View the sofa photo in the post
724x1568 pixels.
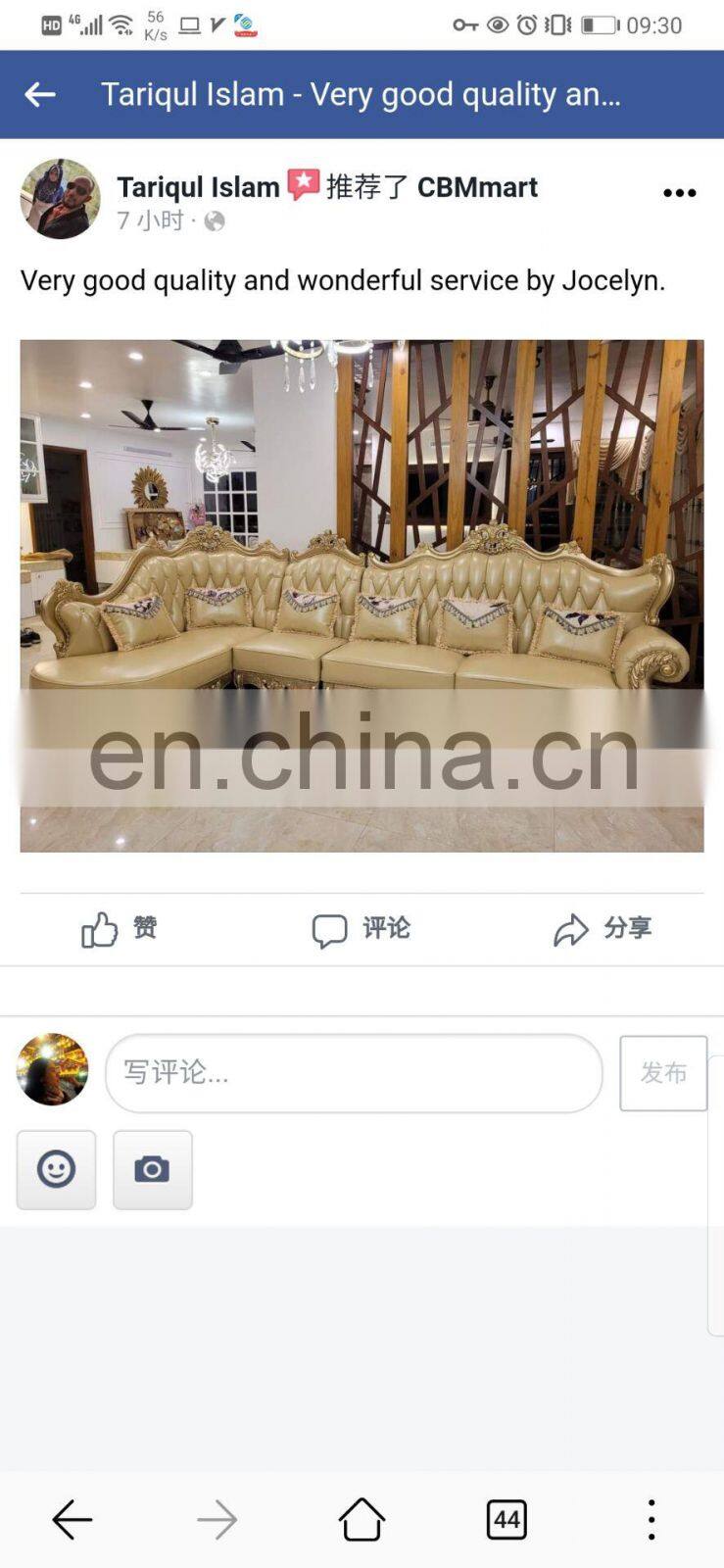[362, 595]
